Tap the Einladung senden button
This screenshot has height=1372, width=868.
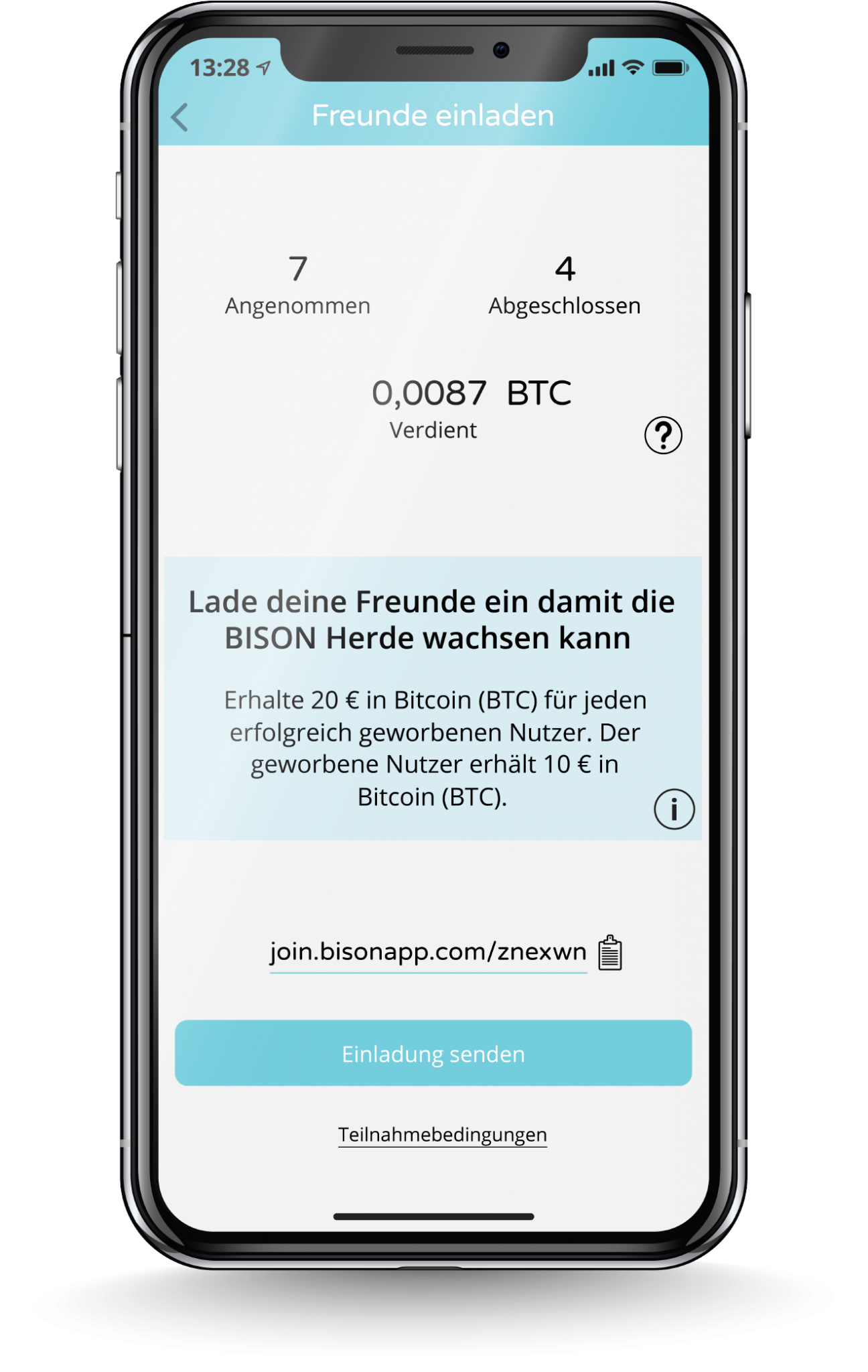click(x=433, y=1053)
